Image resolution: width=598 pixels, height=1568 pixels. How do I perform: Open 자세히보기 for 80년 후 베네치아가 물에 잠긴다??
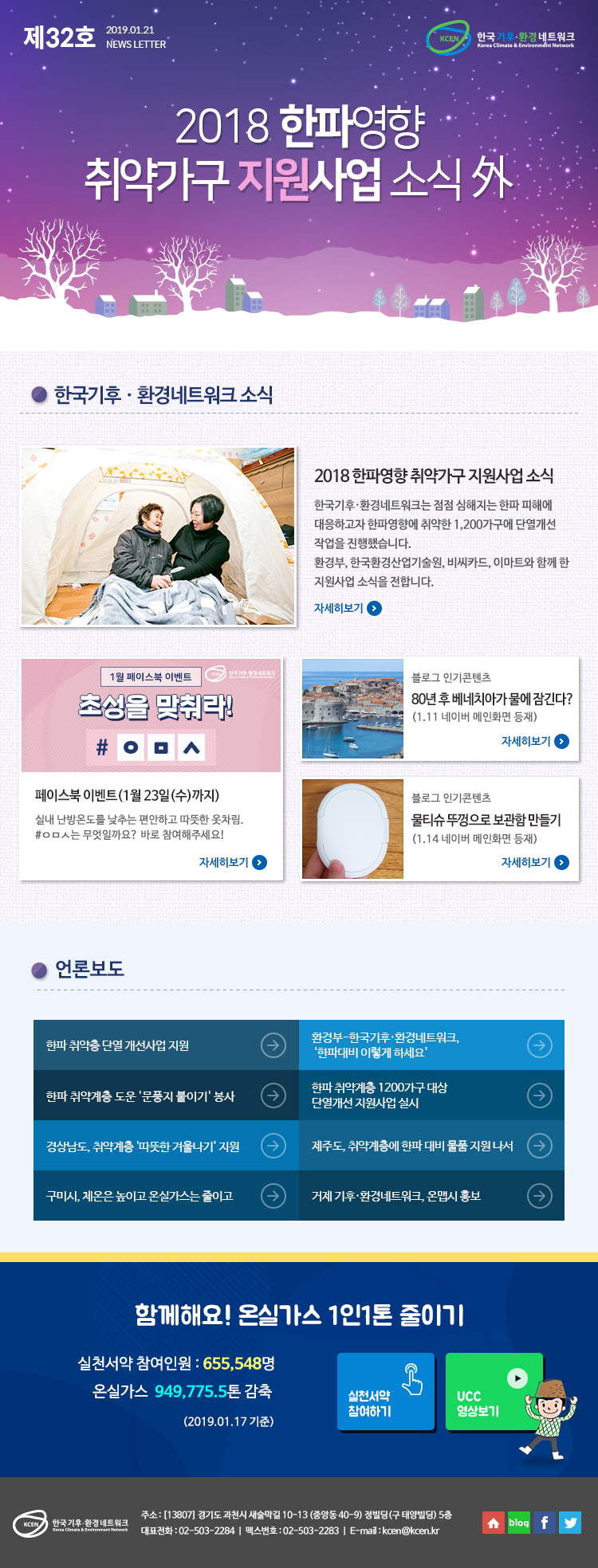534,741
